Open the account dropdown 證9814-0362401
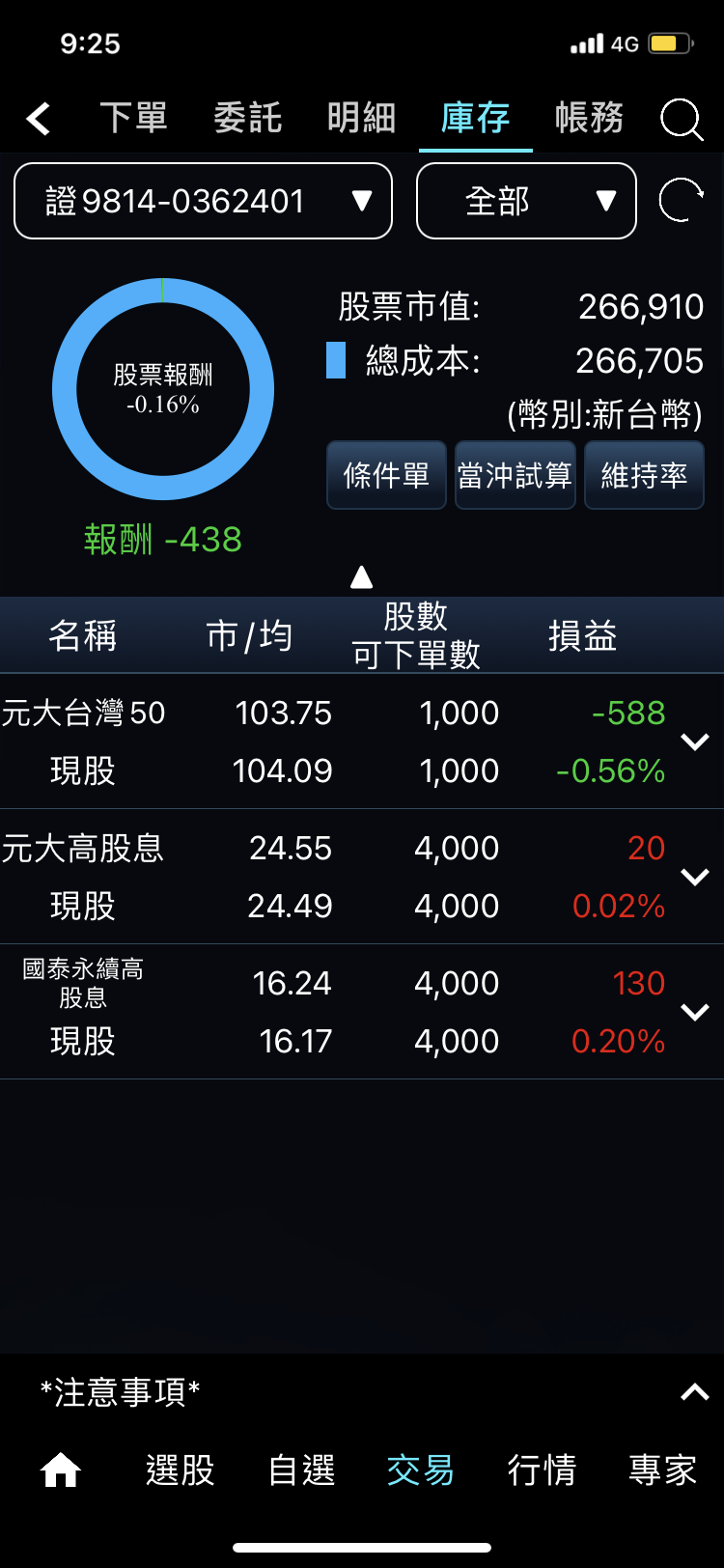This screenshot has height=1568, width=724. coord(203,201)
